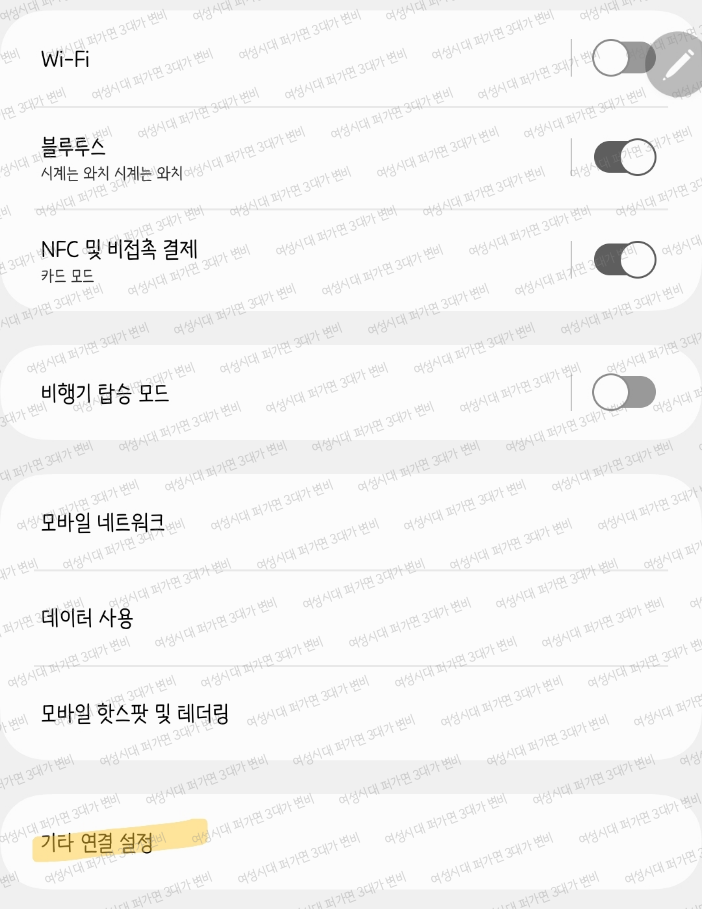The image size is (702, 909).
Task: Open 모바일 네트워크 settings
Action: coord(300,522)
